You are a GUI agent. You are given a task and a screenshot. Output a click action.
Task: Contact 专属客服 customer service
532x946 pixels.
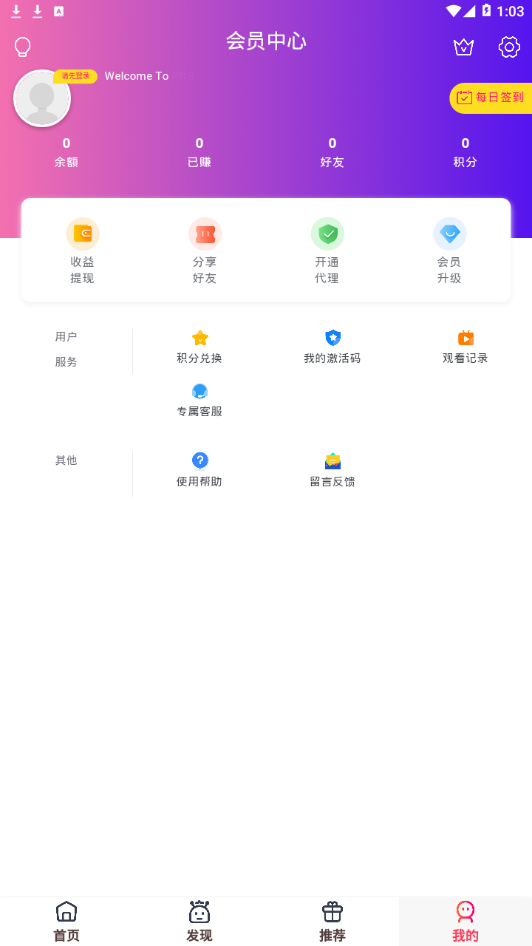(x=200, y=400)
